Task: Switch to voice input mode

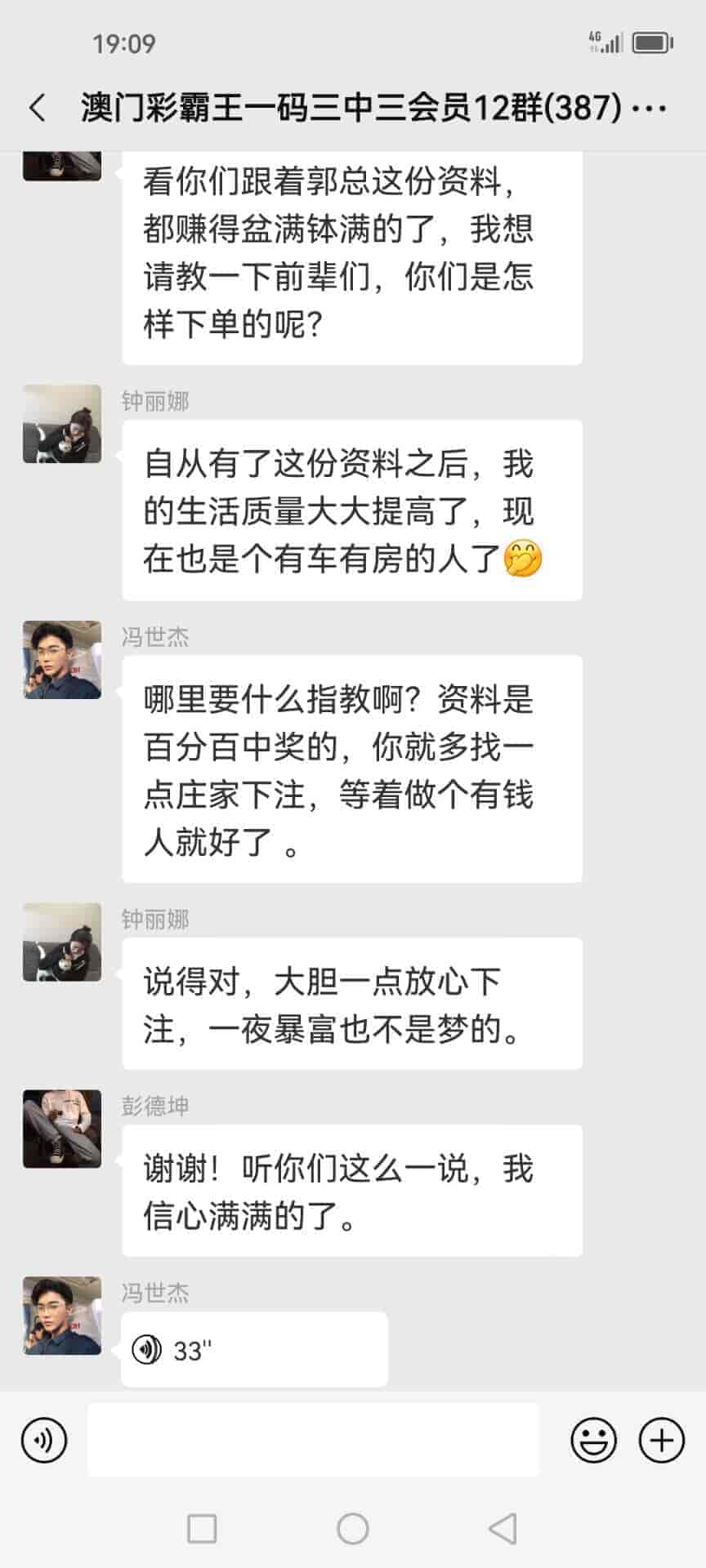Action: [x=44, y=1440]
